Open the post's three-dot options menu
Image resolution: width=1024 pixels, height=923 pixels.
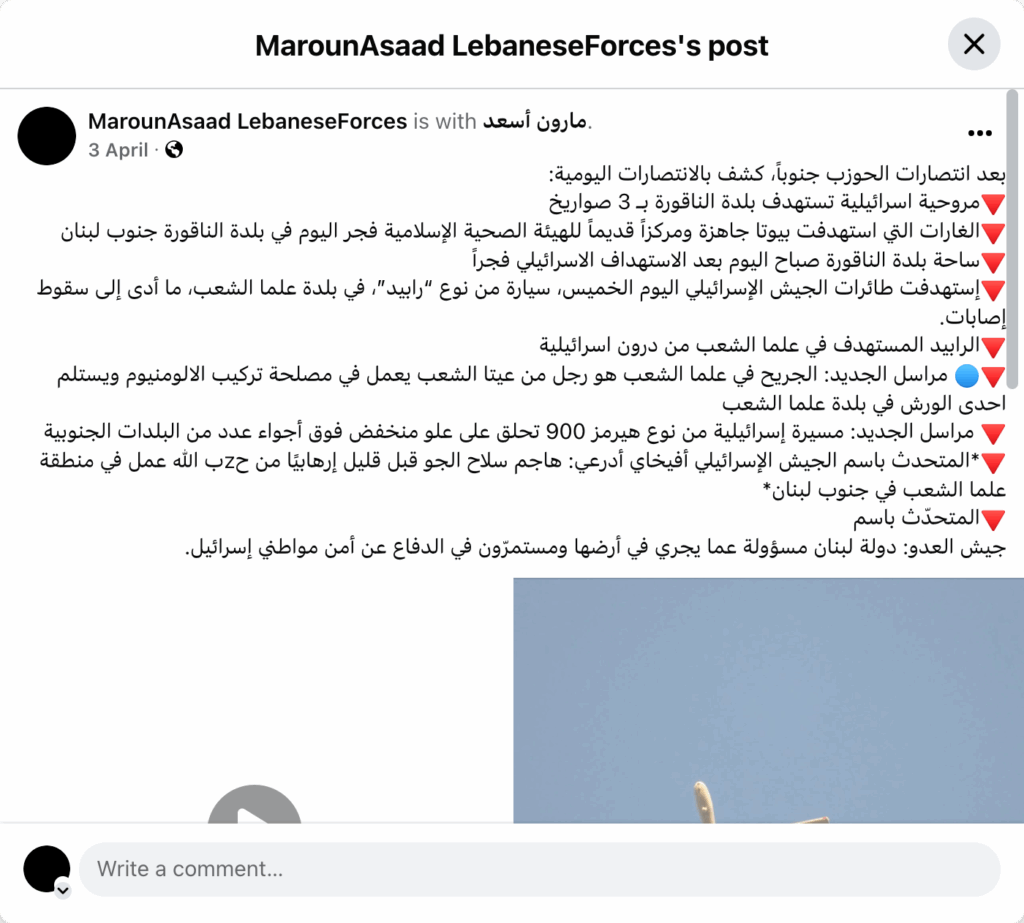(979, 133)
